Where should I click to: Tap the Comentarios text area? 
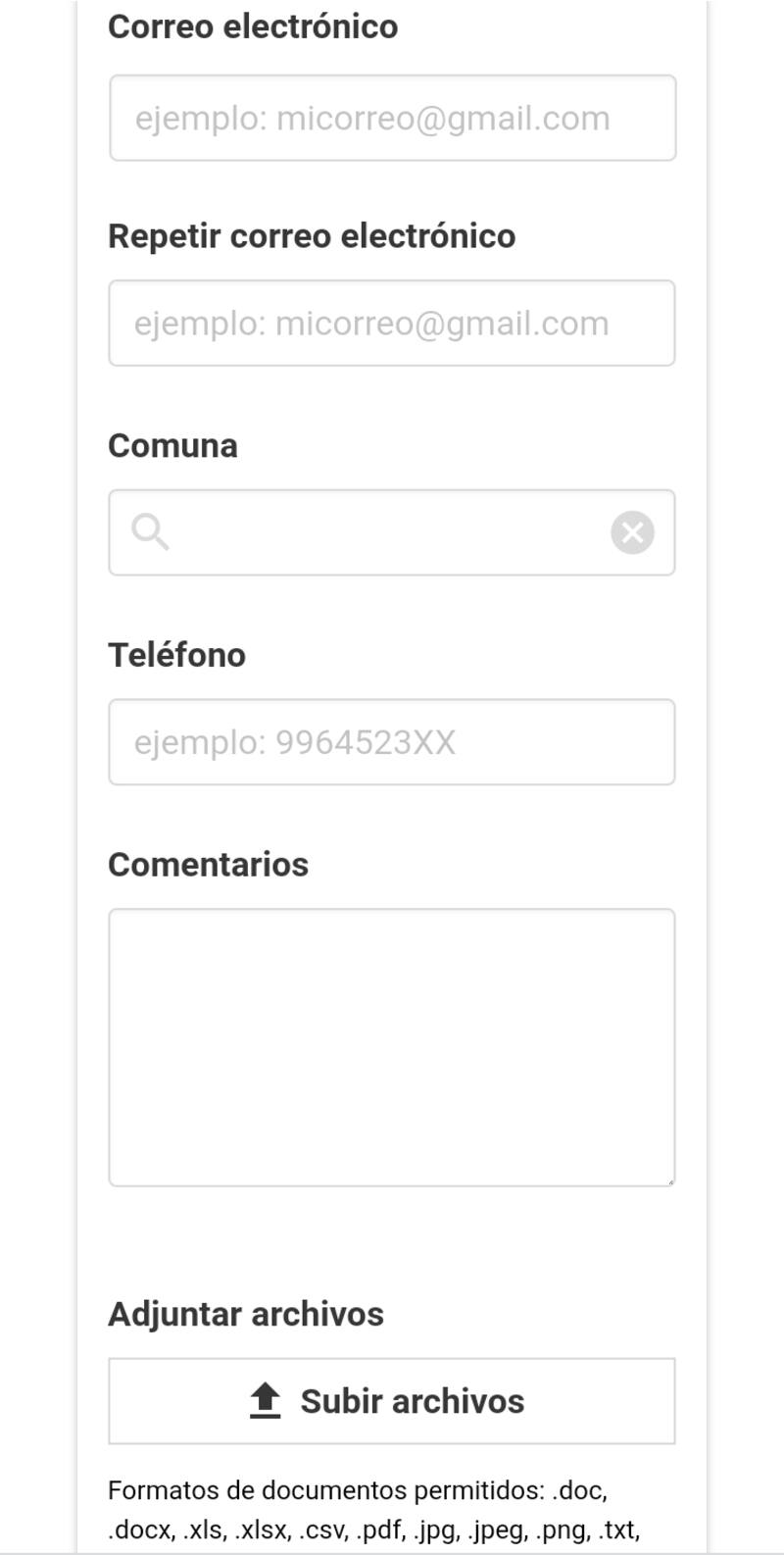(392, 1047)
